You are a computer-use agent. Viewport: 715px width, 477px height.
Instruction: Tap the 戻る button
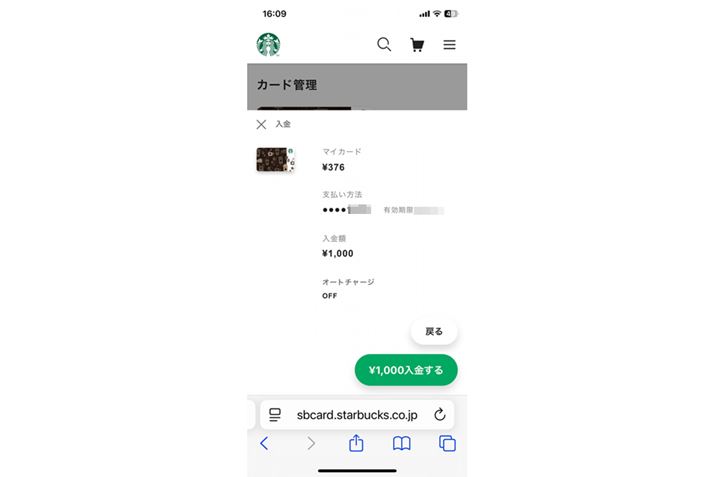(433, 331)
